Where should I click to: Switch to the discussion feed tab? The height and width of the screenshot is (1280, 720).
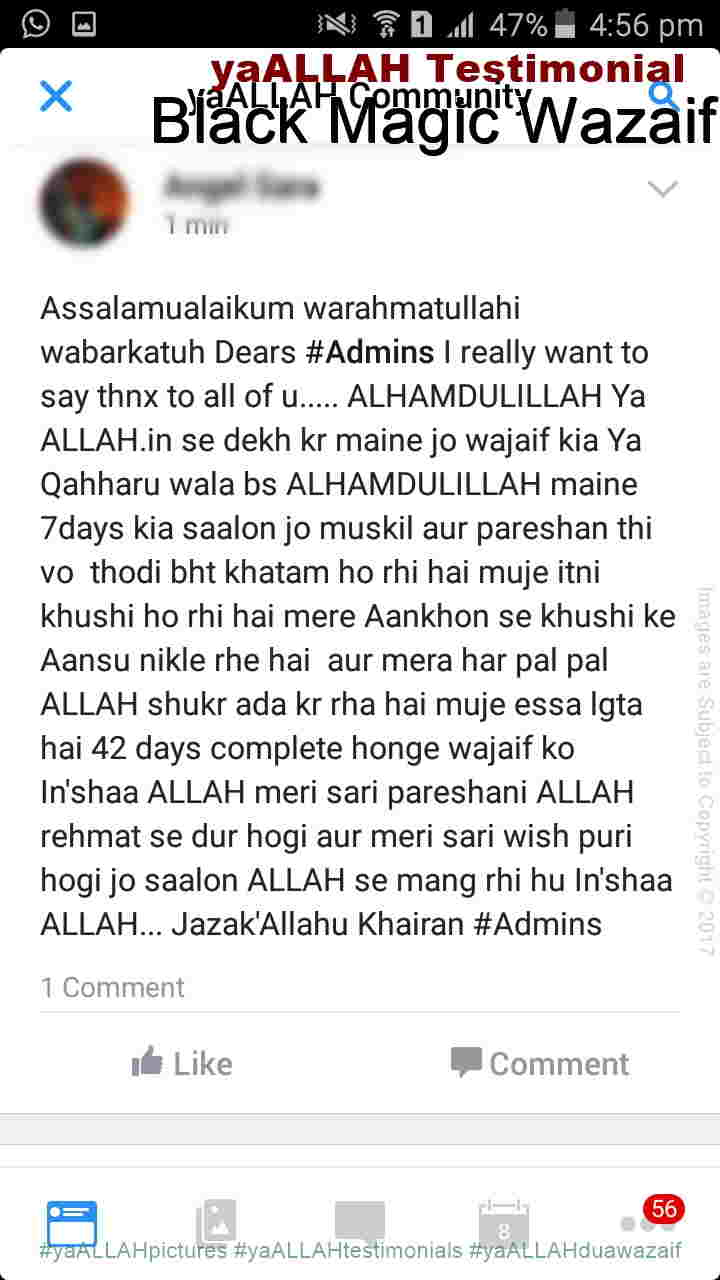coord(72,1223)
